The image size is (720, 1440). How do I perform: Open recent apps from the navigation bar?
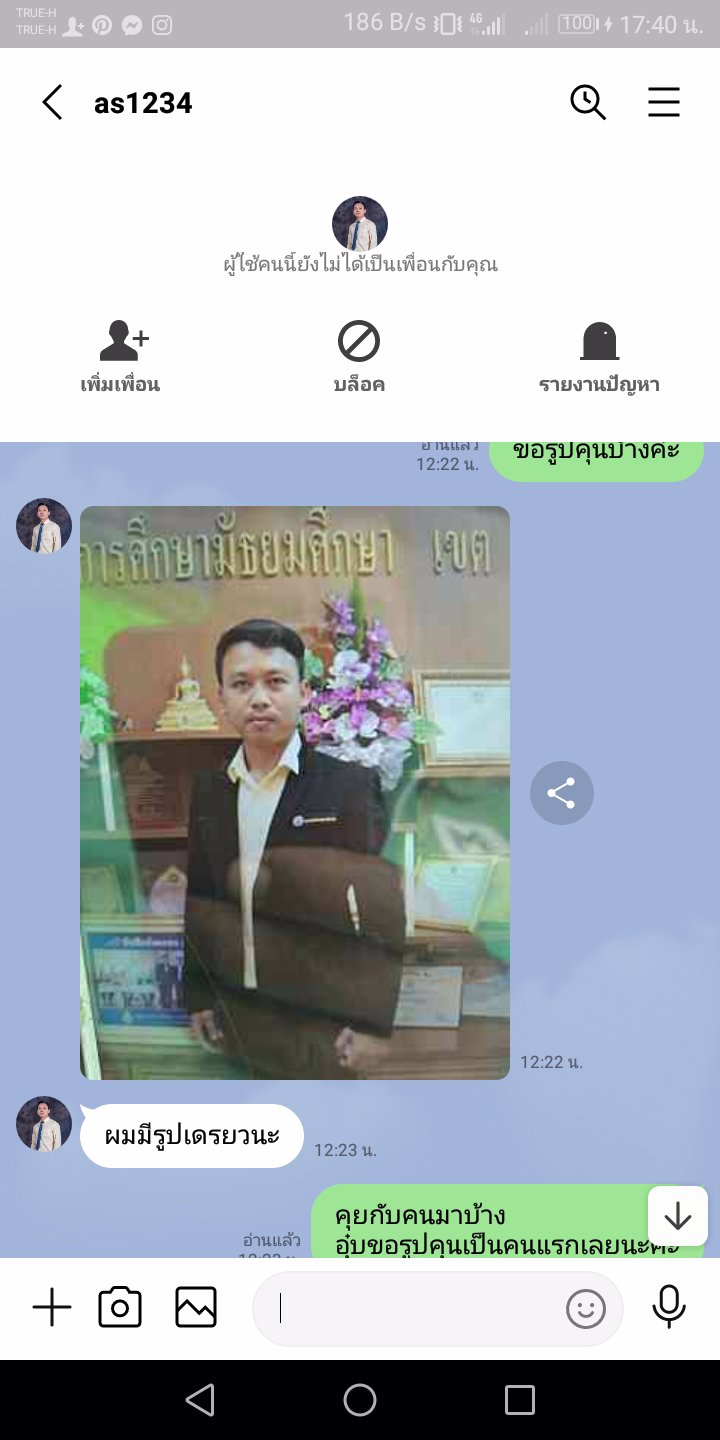[x=520, y=1400]
